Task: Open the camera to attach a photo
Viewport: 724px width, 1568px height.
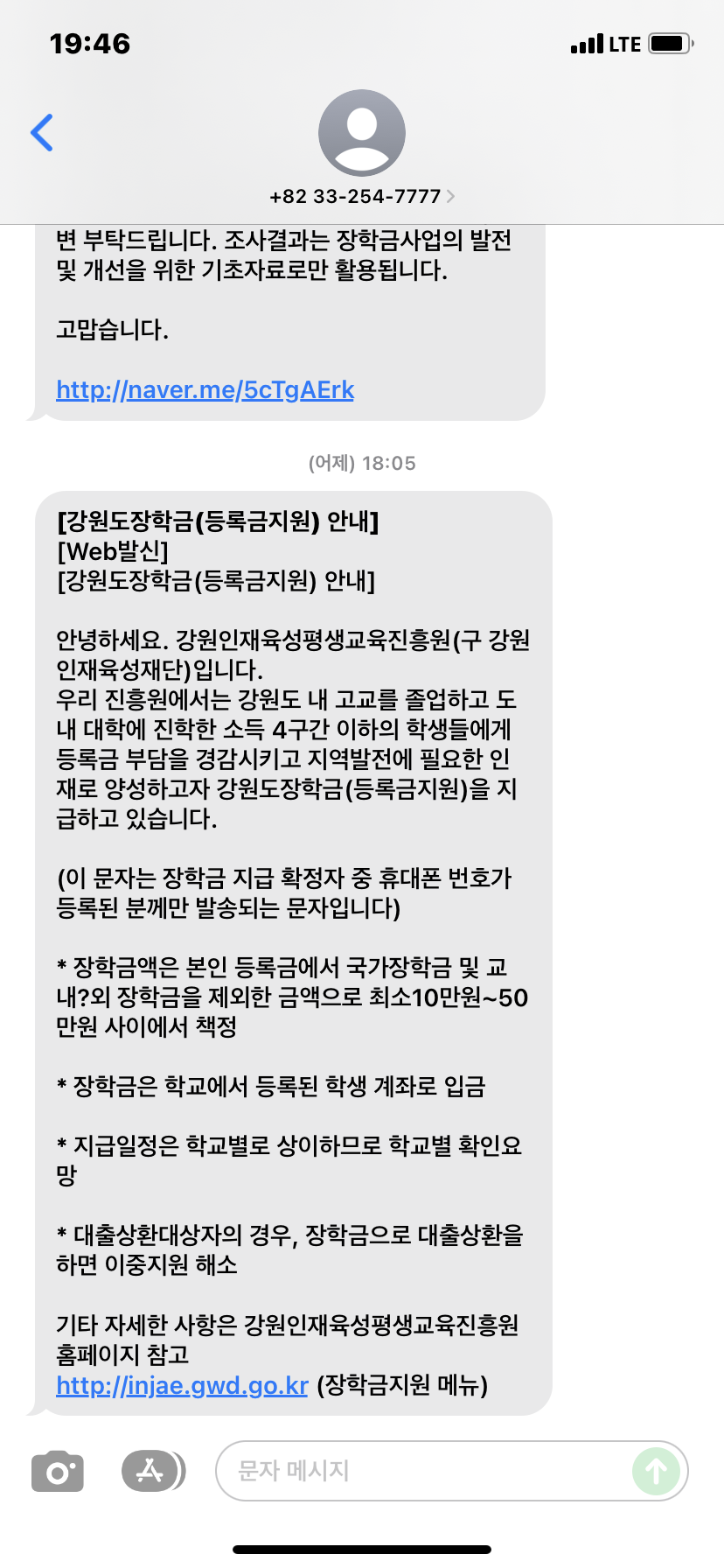Action: click(x=58, y=1471)
